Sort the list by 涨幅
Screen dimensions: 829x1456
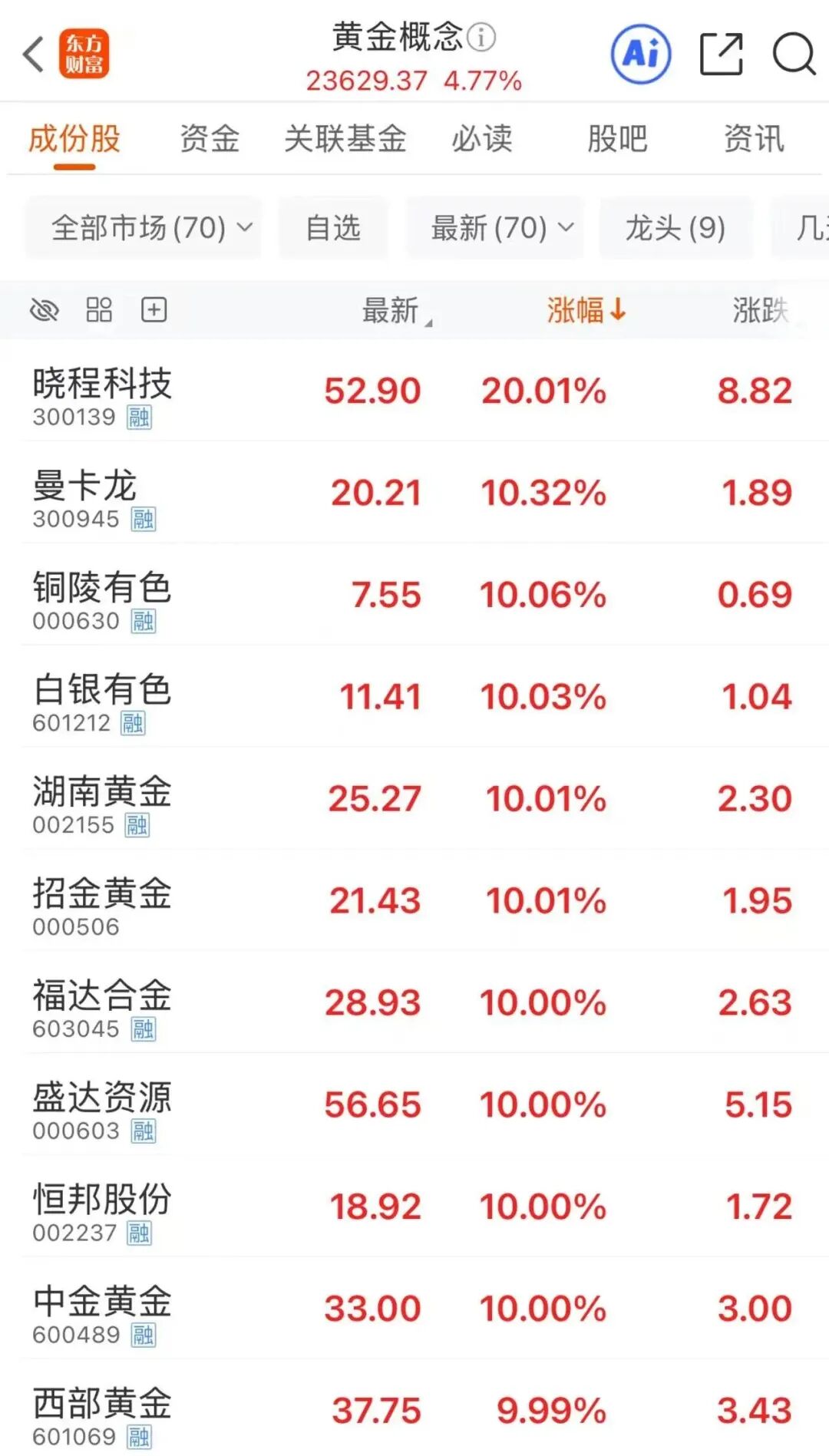coord(586,311)
